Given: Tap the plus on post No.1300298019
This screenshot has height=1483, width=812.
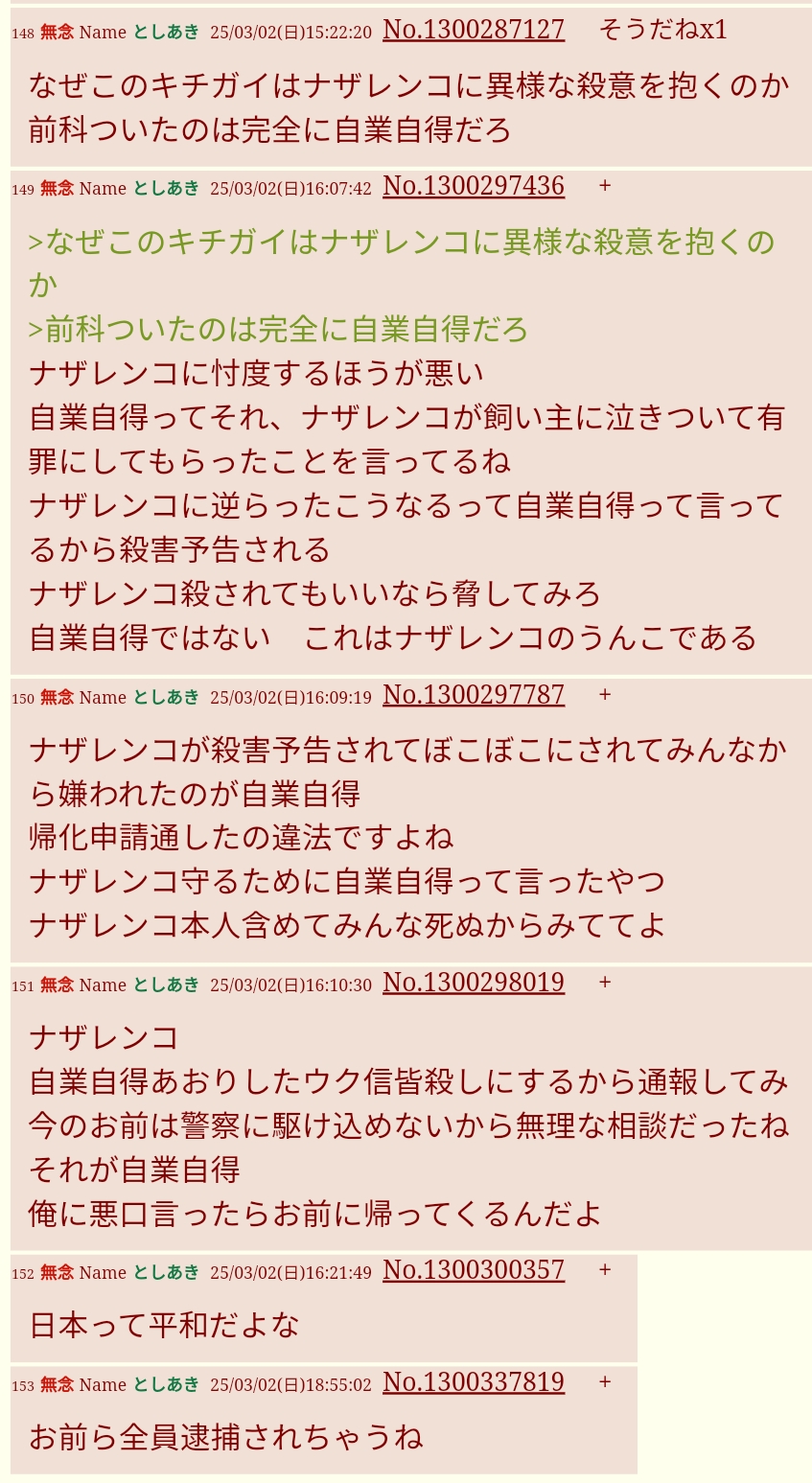Looking at the screenshot, I should click(x=605, y=983).
